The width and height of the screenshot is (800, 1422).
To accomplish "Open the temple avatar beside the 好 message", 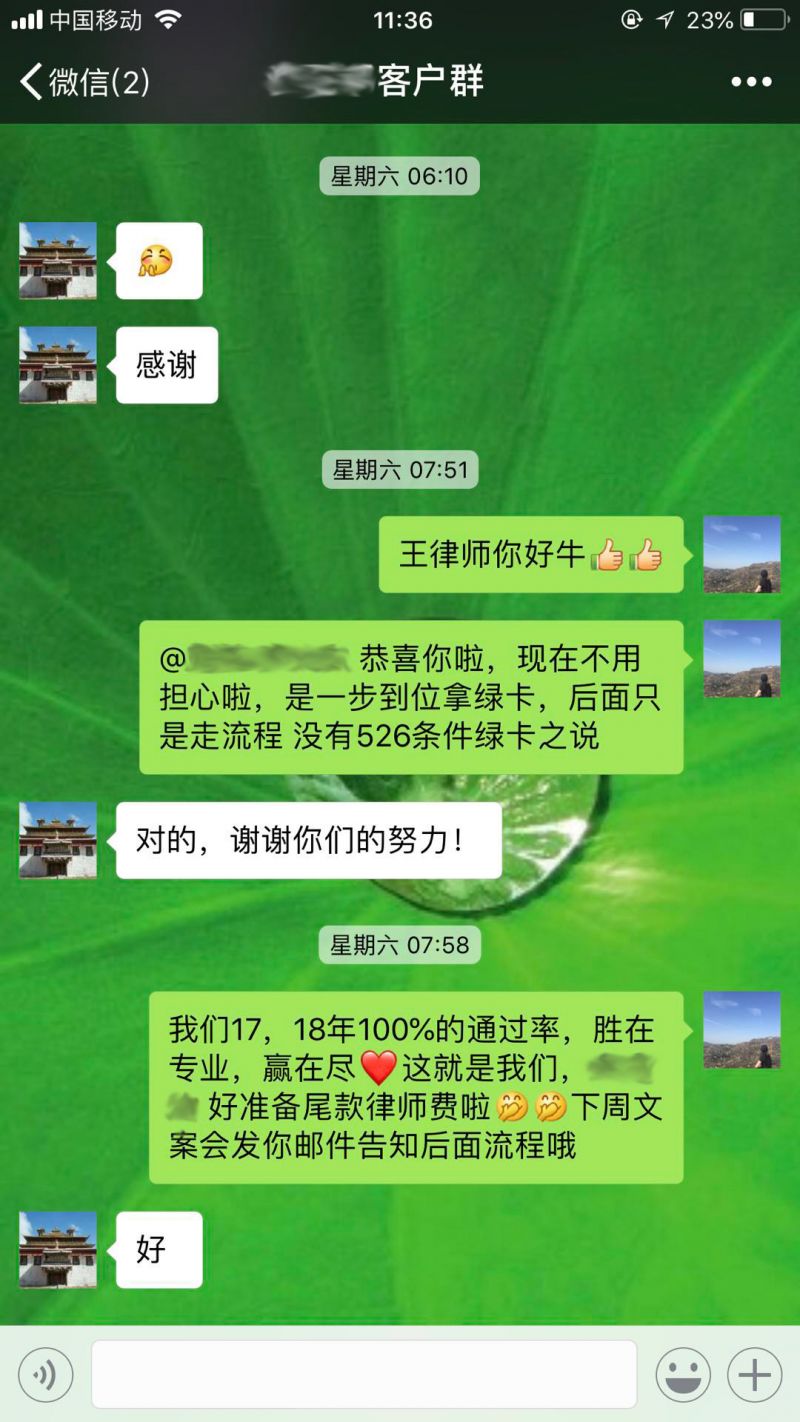I will coord(58,1250).
